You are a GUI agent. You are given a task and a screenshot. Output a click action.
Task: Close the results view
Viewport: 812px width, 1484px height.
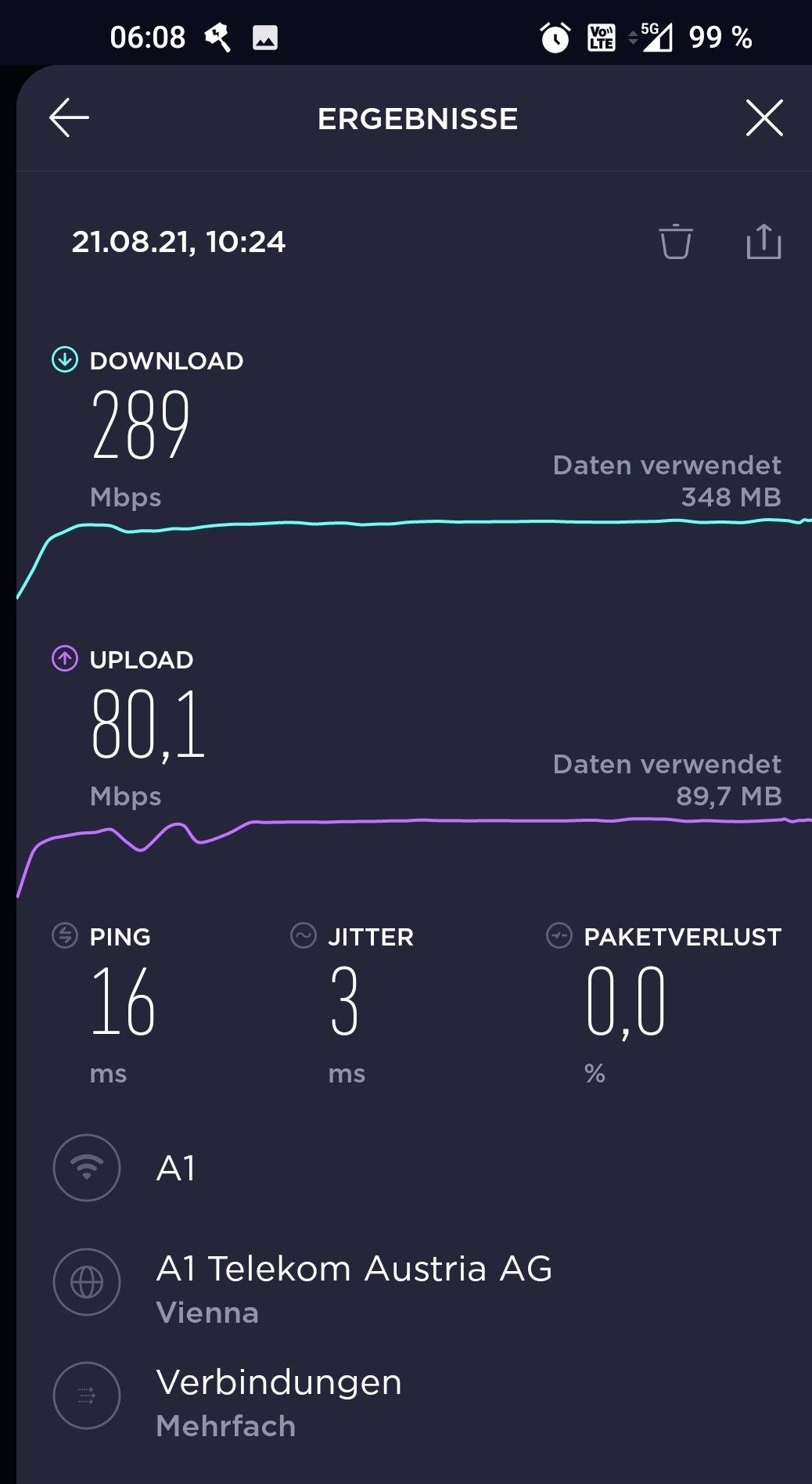(763, 118)
